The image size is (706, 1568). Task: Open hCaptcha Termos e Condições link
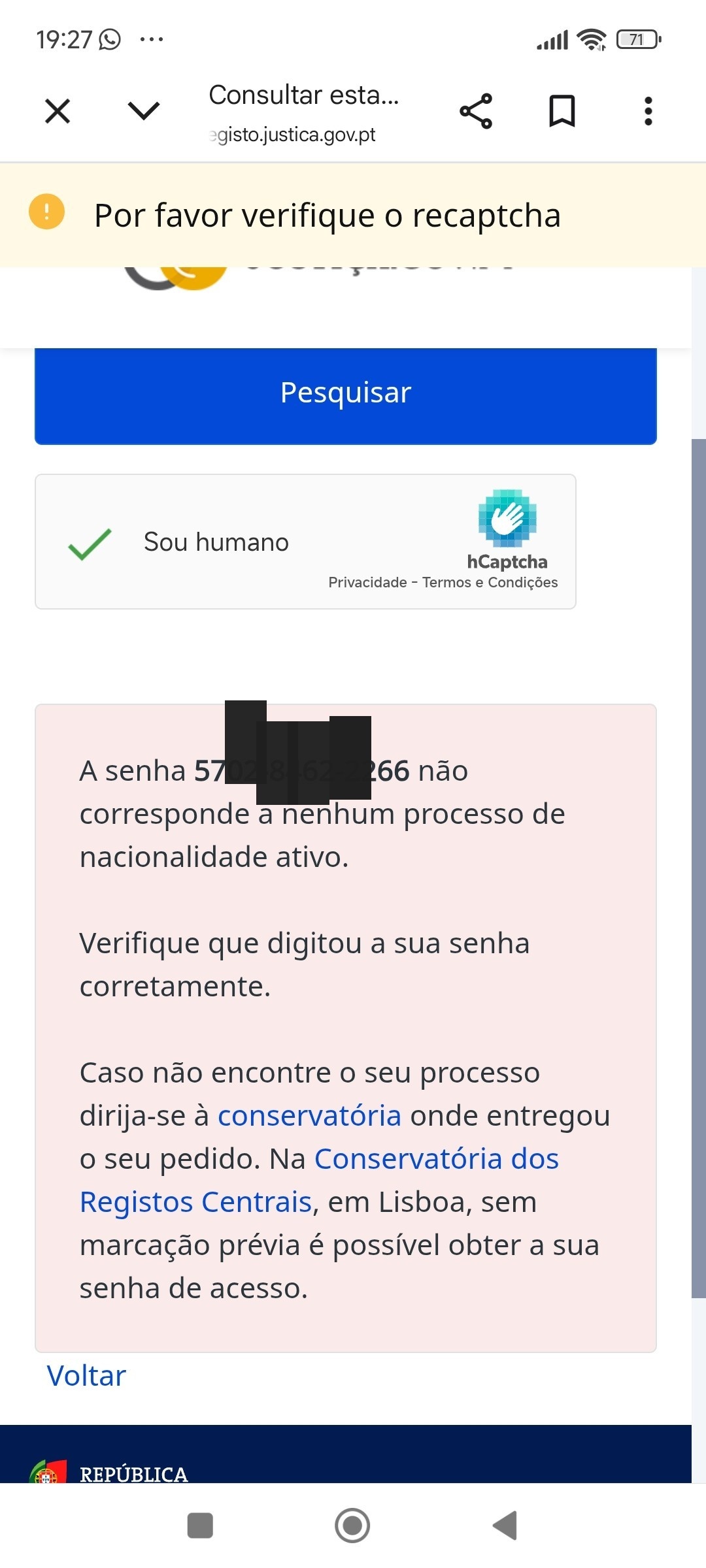pyautogui.click(x=490, y=582)
